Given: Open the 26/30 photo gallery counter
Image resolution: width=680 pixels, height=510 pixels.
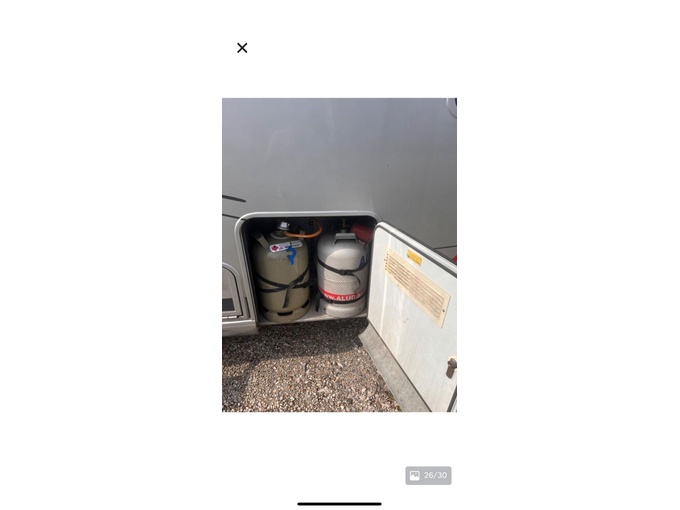Looking at the screenshot, I should tap(428, 476).
